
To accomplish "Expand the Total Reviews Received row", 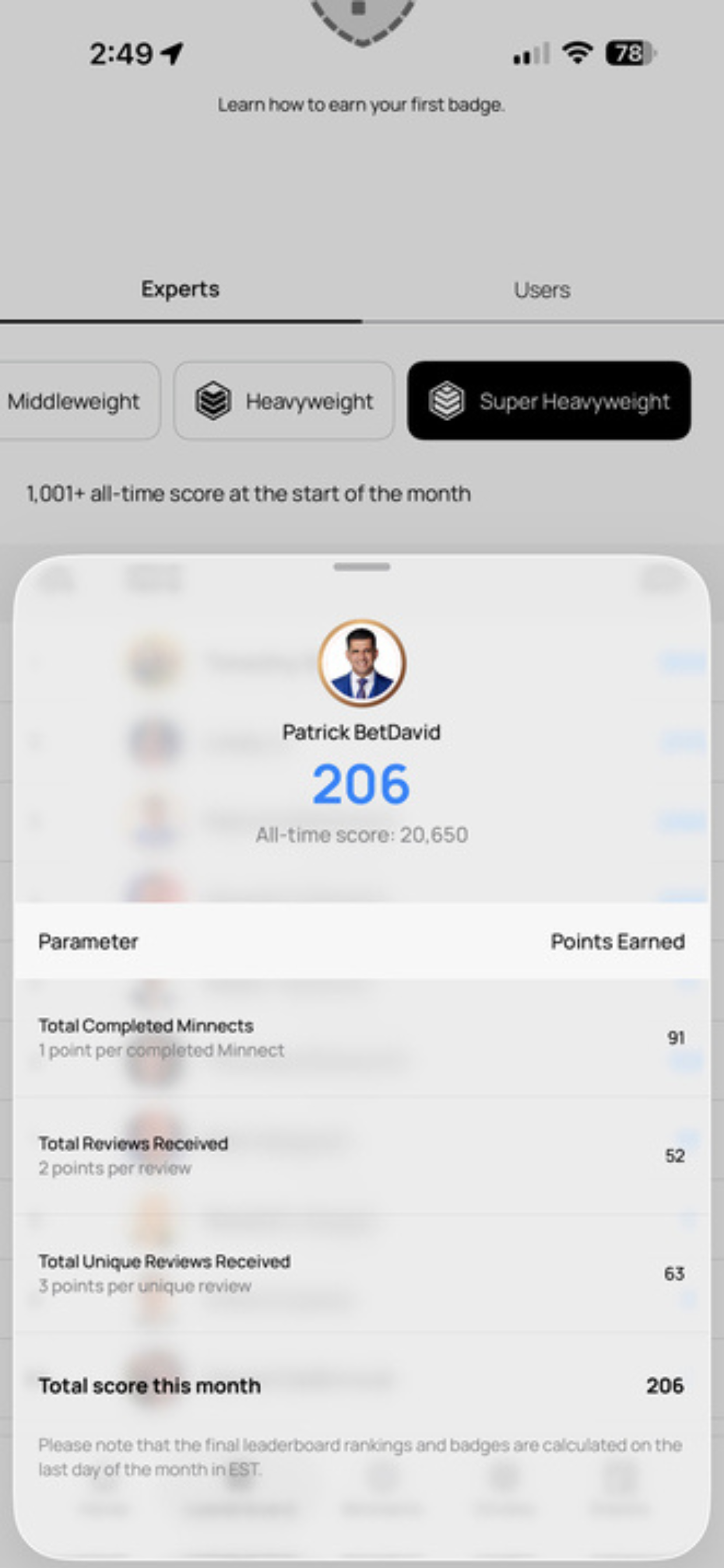I will pos(361,1154).
